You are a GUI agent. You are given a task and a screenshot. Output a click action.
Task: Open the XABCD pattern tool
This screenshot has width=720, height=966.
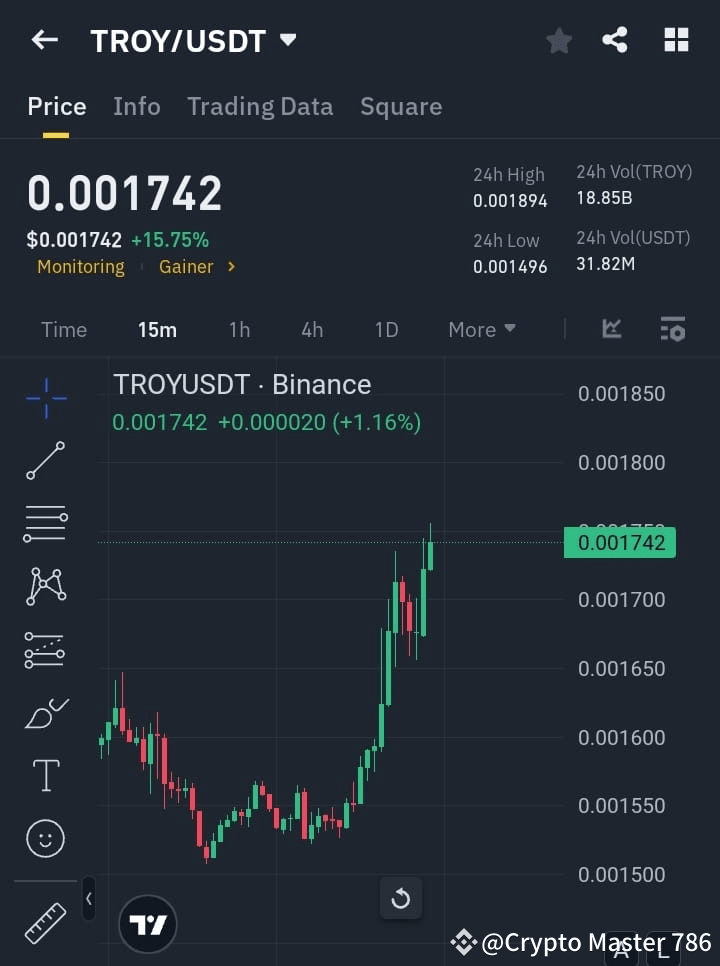(45, 586)
